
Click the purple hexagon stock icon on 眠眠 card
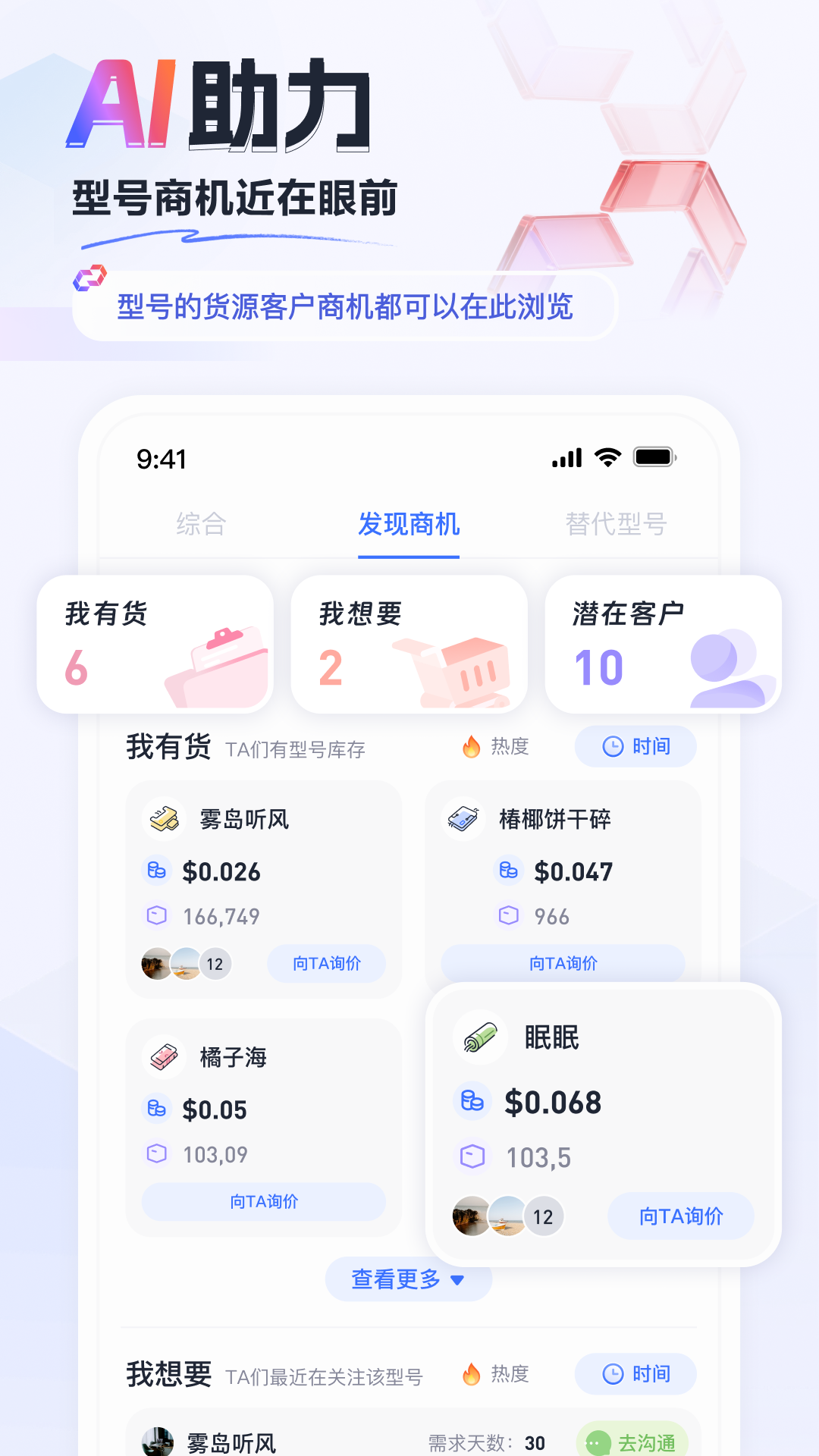click(x=472, y=1157)
